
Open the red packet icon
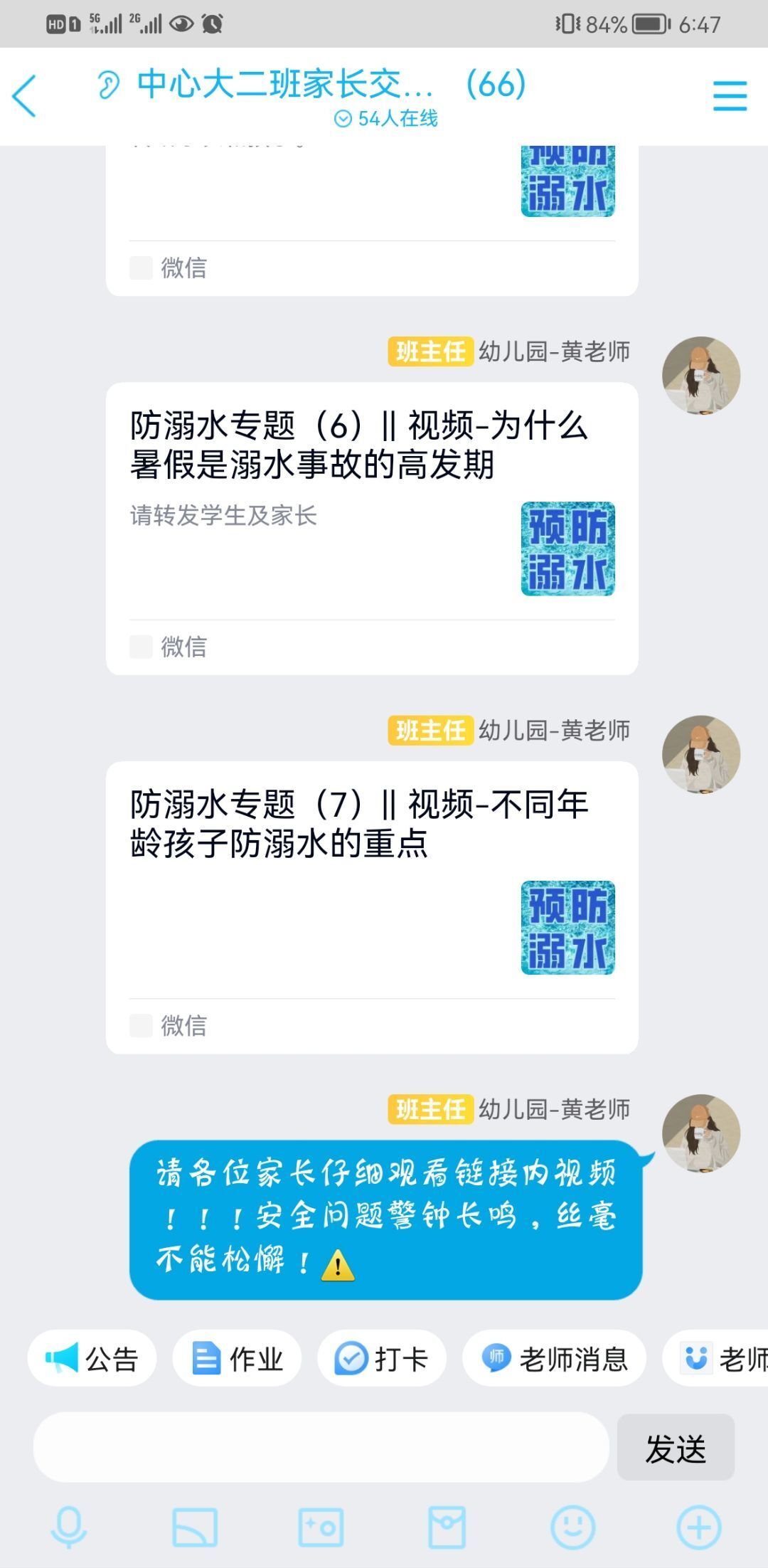coord(447,1527)
